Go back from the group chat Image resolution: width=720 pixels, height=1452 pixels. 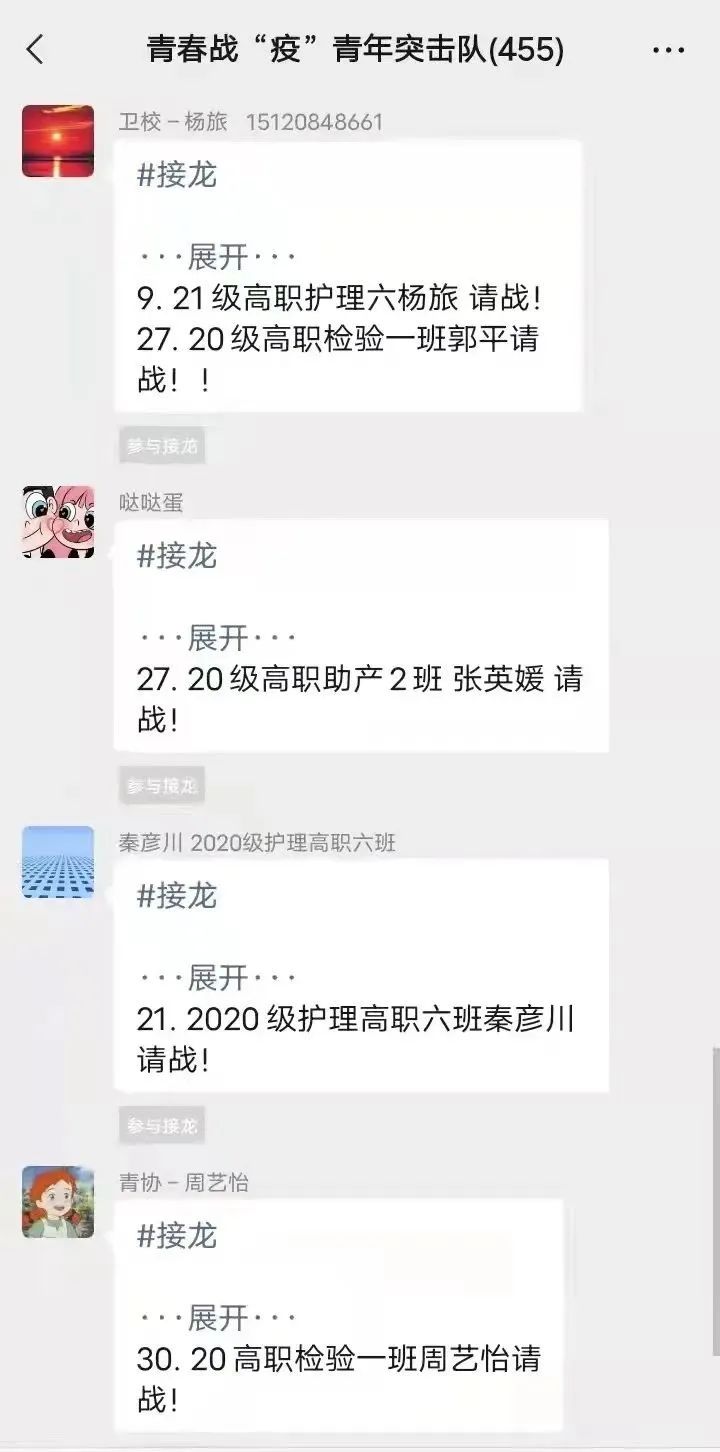(x=35, y=49)
